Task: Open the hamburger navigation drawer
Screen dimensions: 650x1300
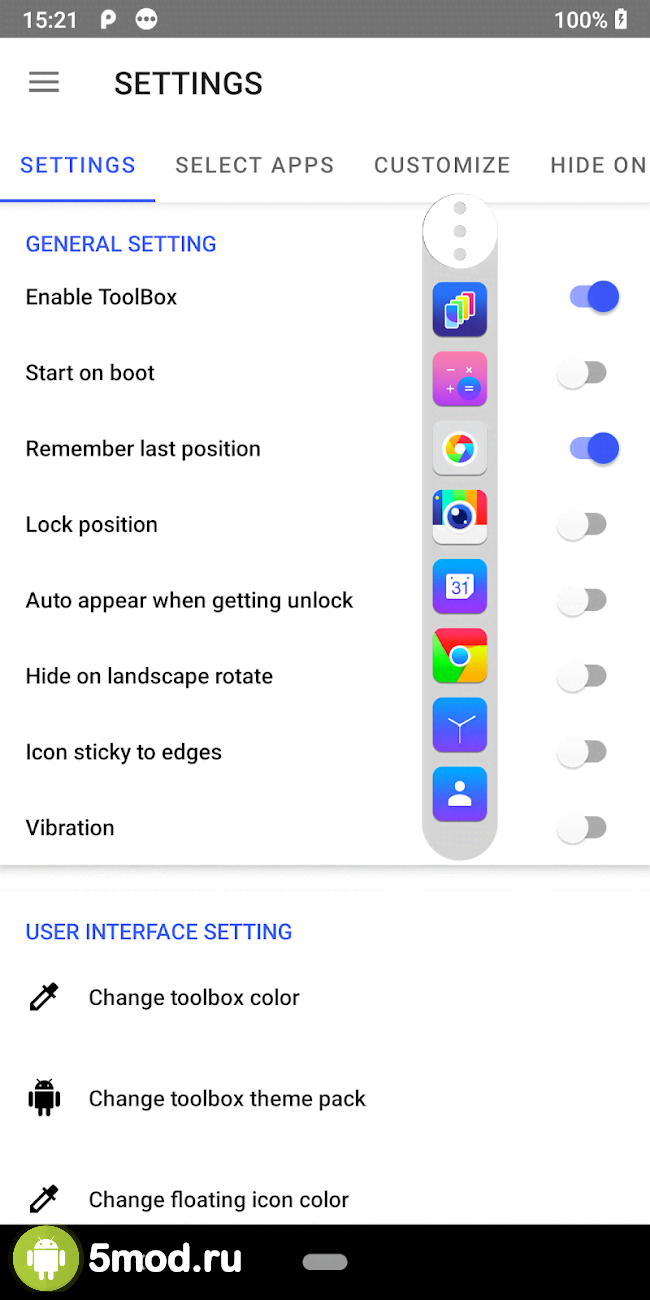Action: [x=44, y=83]
